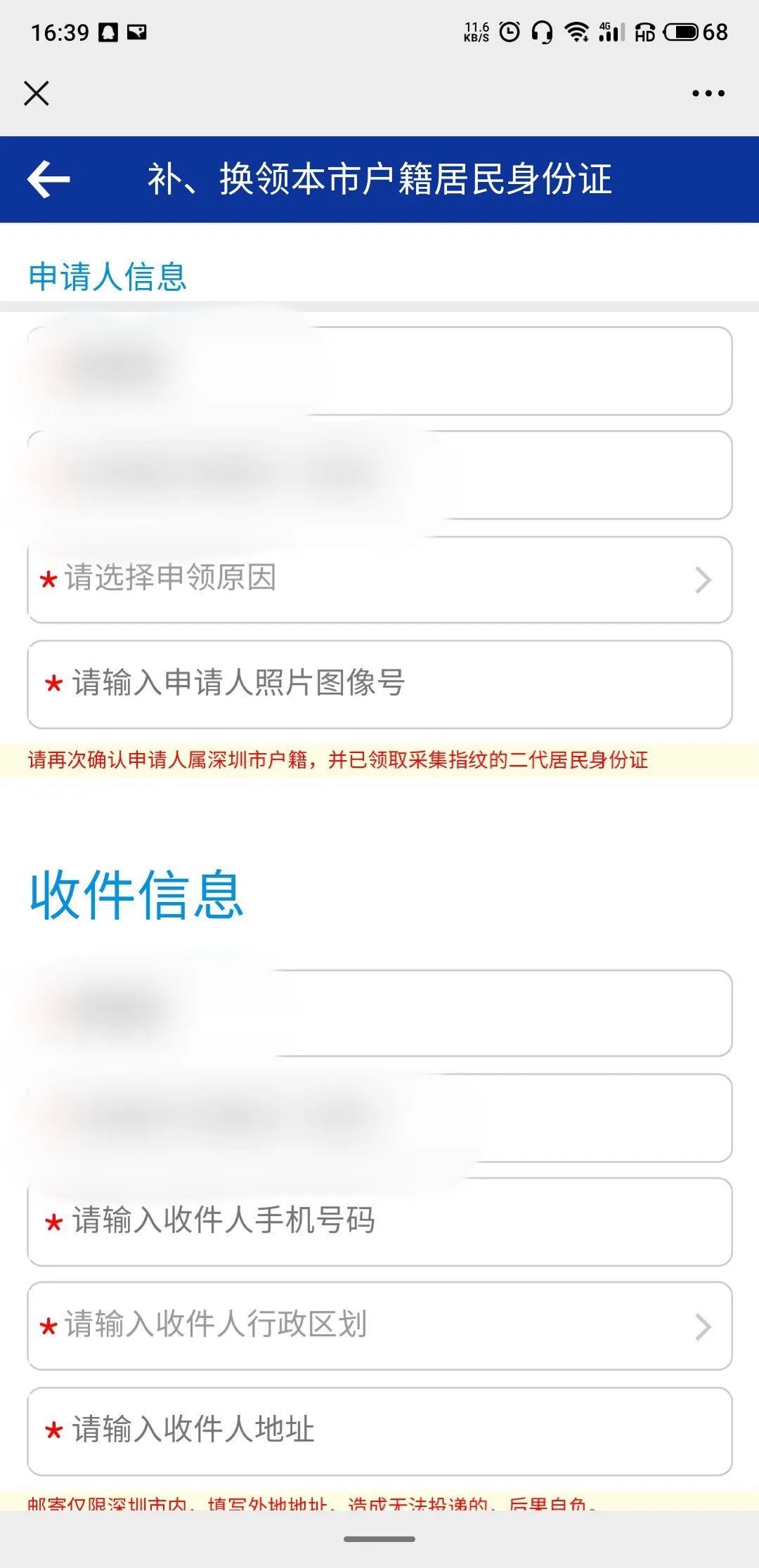The width and height of the screenshot is (759, 1568).
Task: Close the mini program with X
Action: (x=37, y=93)
